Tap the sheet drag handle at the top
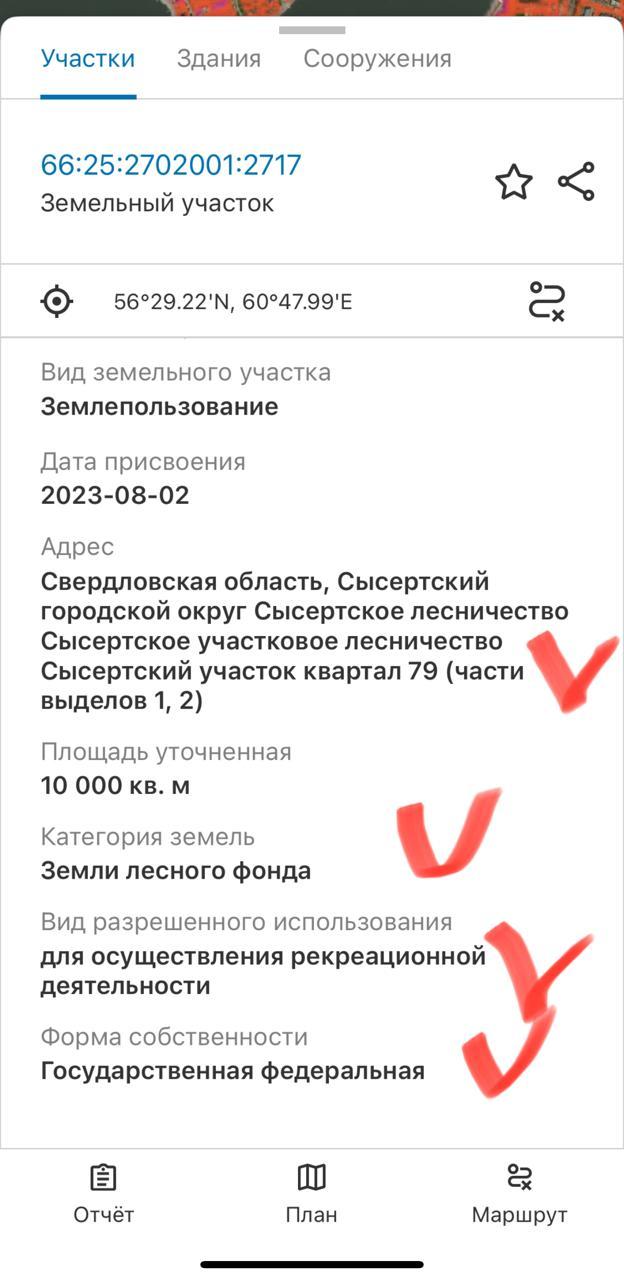Screen dimensions: 624x1280 [312, 31]
